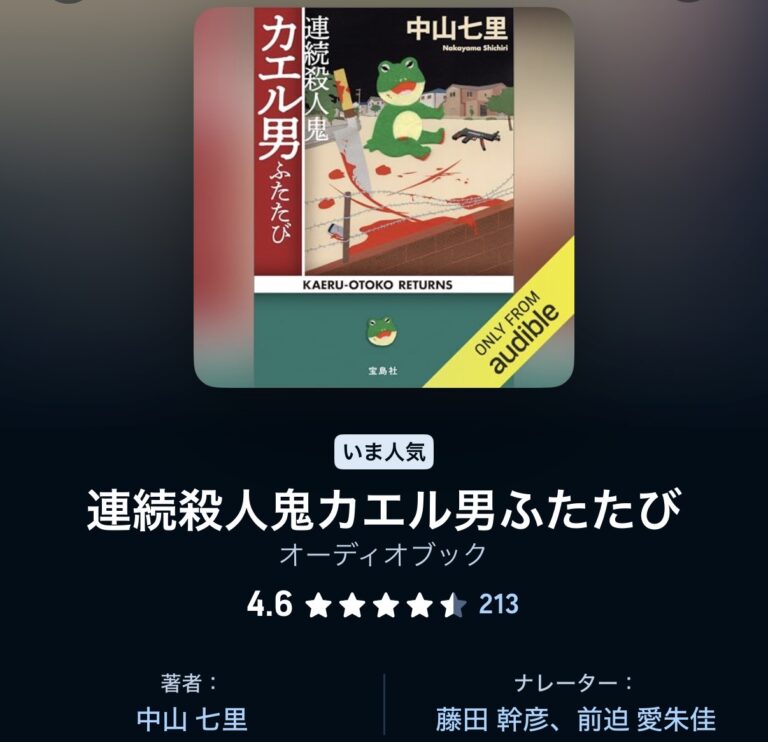This screenshot has width=768, height=742.
Task: Open author 中山 七里's page
Action: (x=191, y=719)
